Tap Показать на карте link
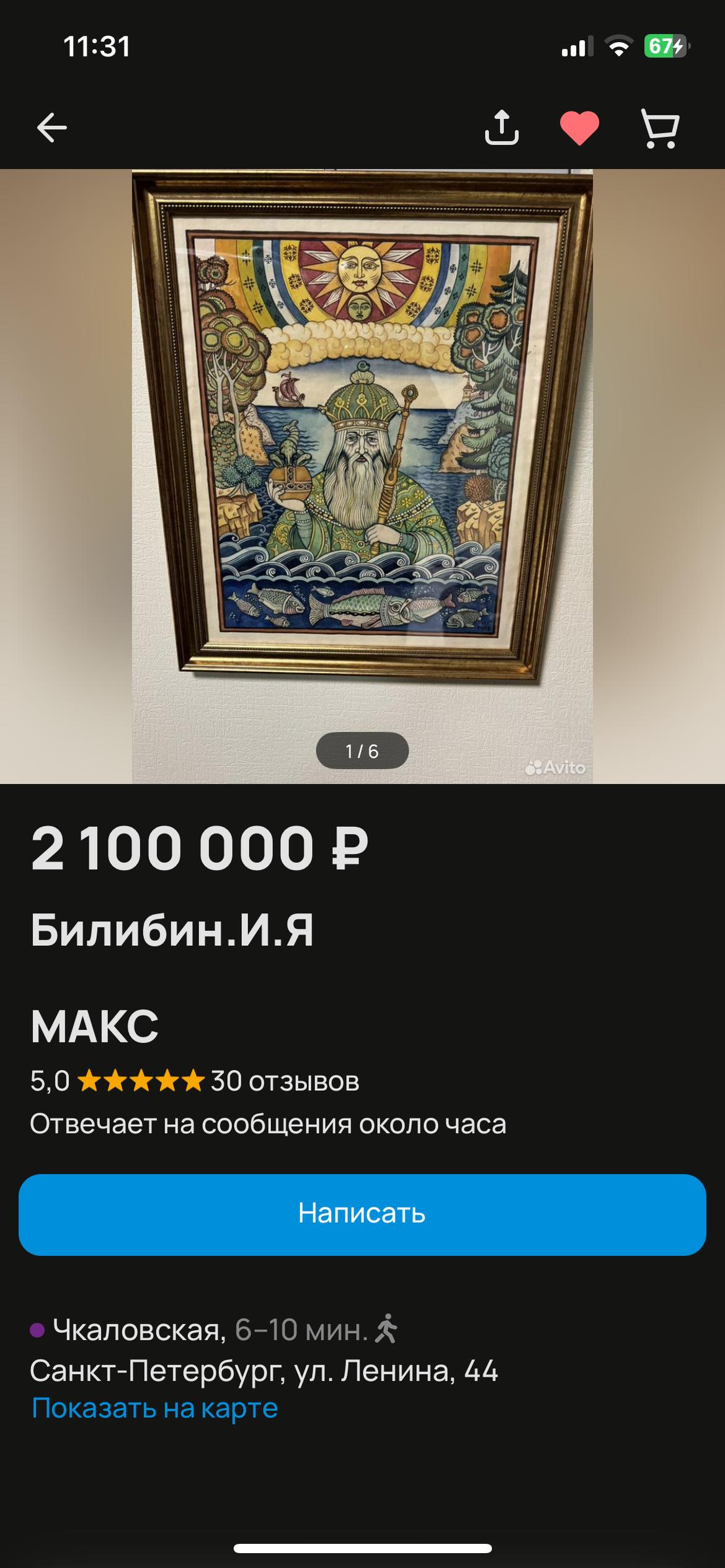 [154, 1408]
